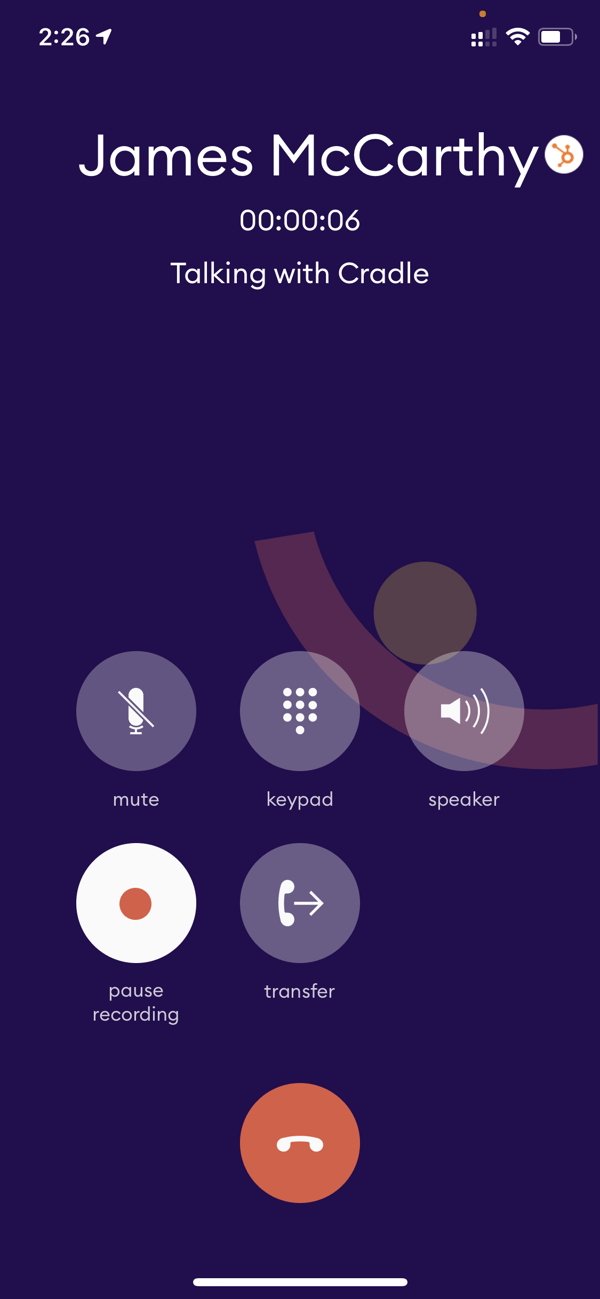Viewport: 600px width, 1299px height.
Task: Open the HubSpot icon beside James McCarthy
Action: [564, 156]
